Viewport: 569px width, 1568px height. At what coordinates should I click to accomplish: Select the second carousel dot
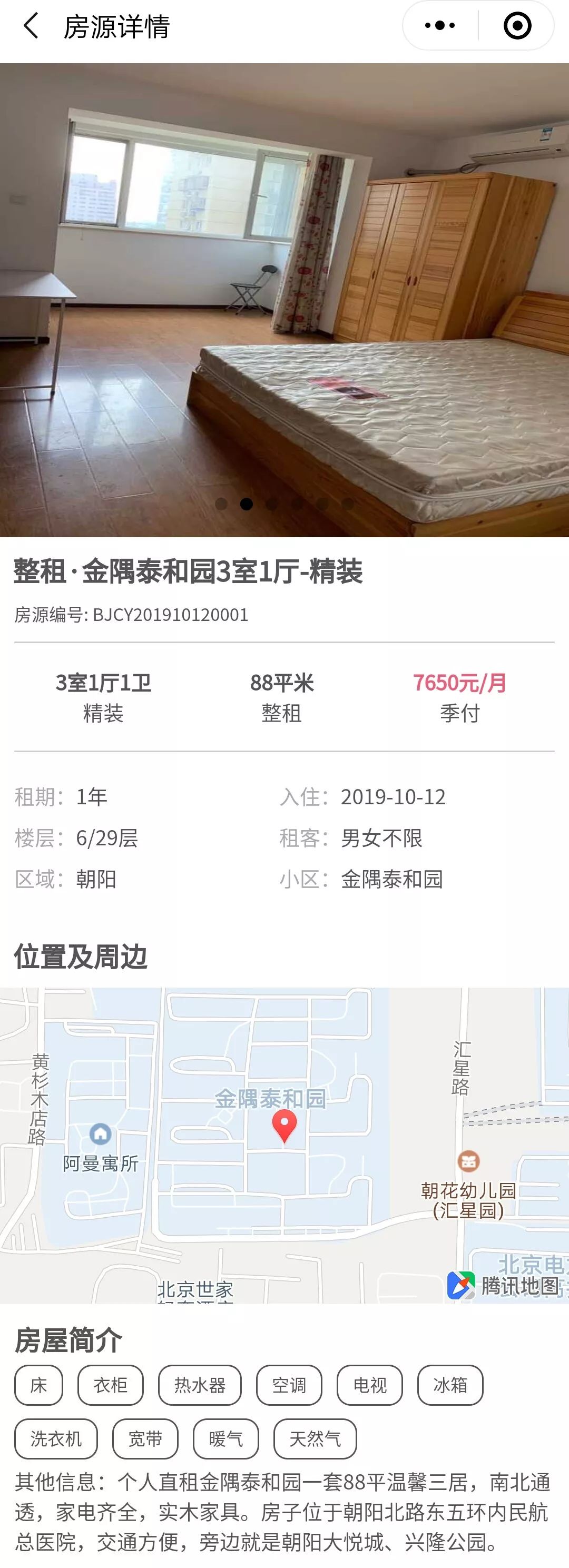pos(245,504)
